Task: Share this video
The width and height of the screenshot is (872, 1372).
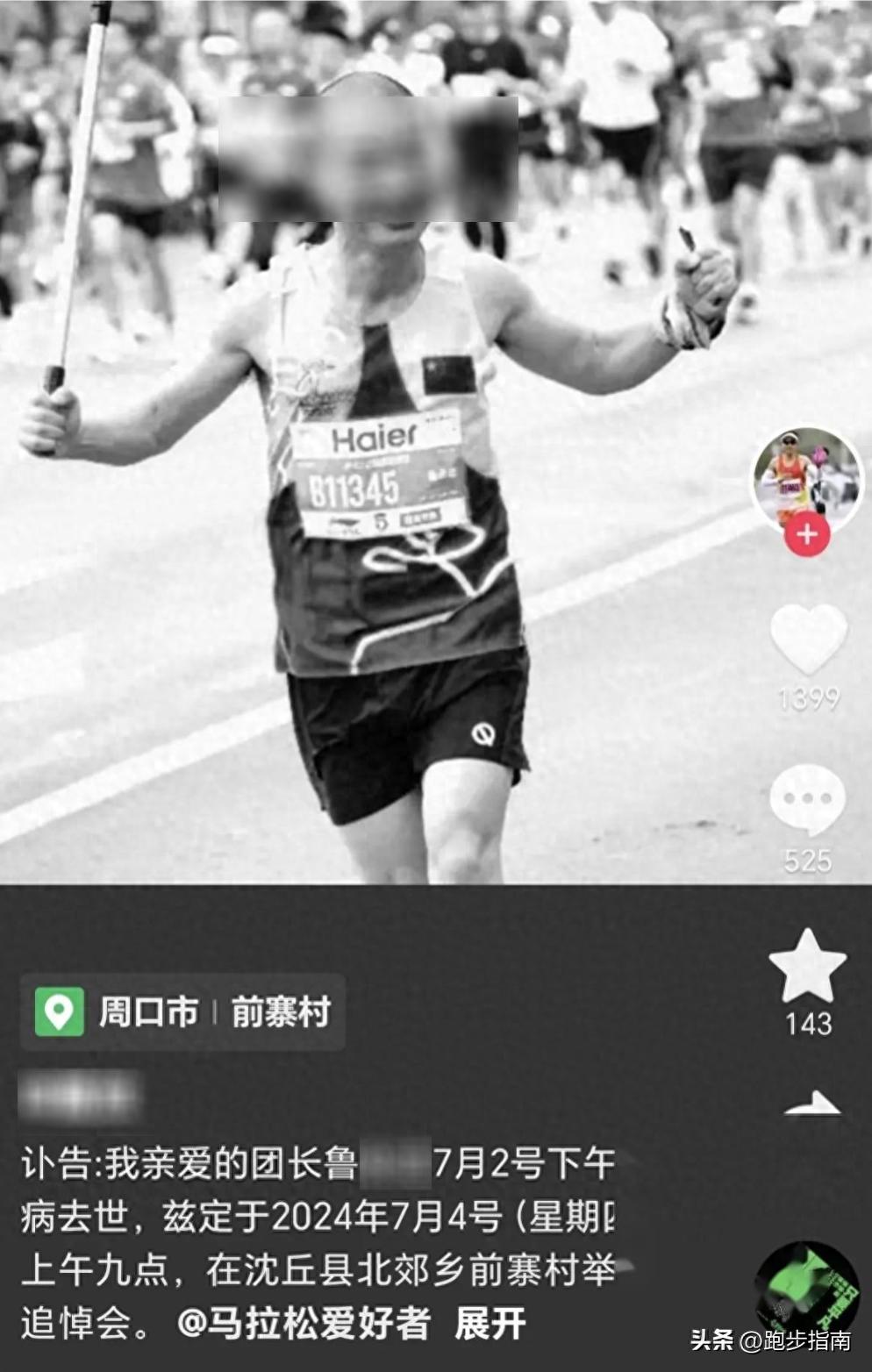Action: tap(811, 1104)
